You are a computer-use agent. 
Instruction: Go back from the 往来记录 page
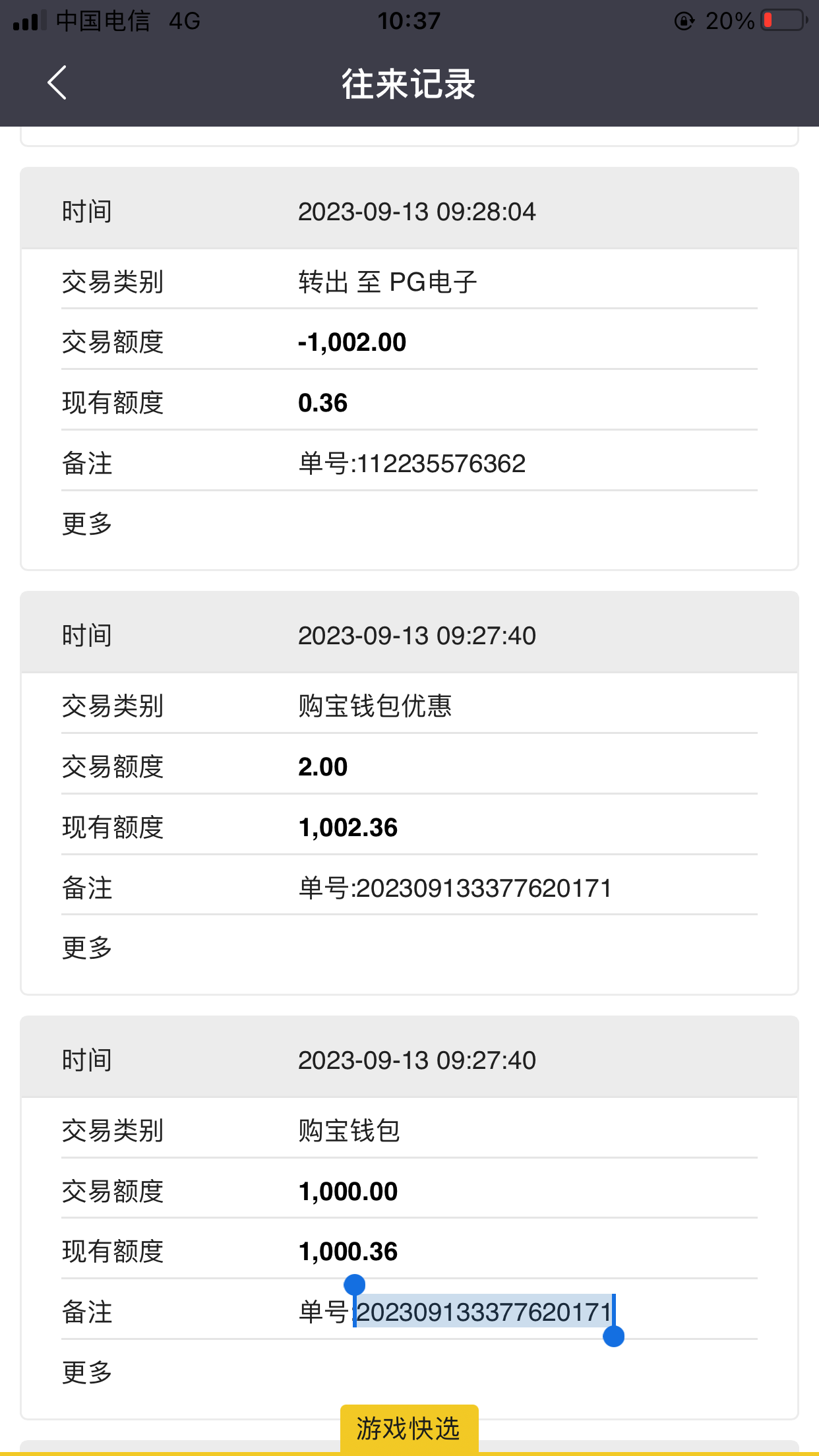[x=57, y=83]
